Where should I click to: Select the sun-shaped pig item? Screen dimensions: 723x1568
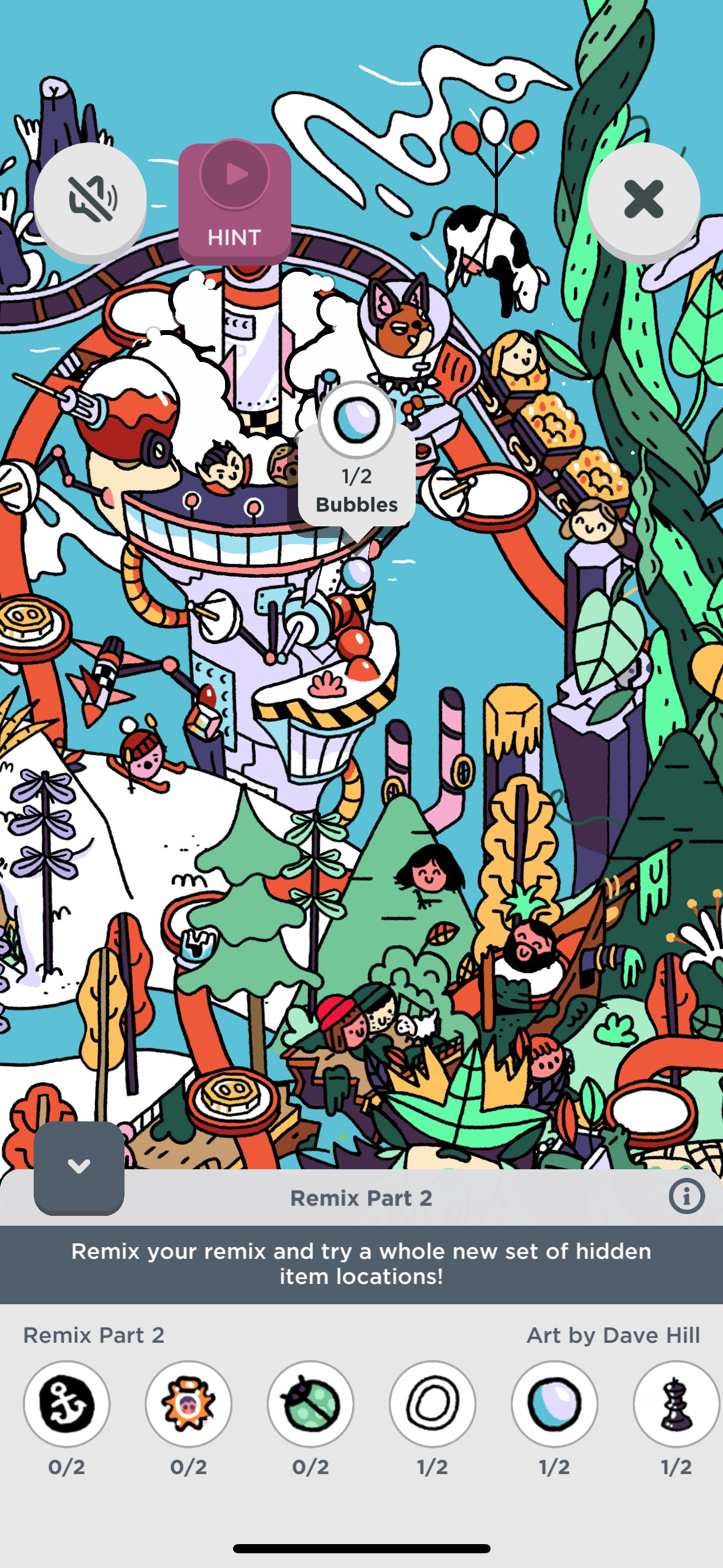coord(188,1404)
